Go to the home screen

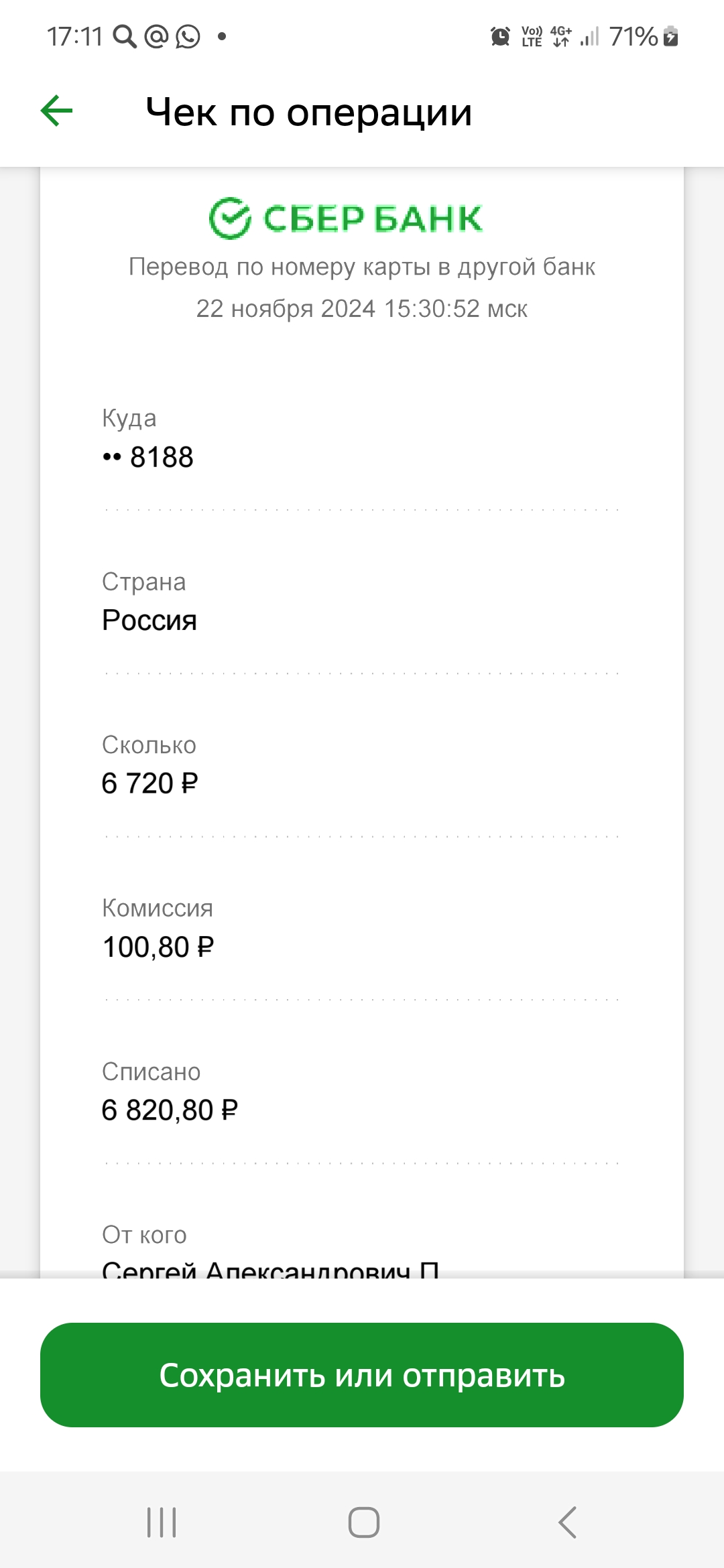click(364, 1522)
